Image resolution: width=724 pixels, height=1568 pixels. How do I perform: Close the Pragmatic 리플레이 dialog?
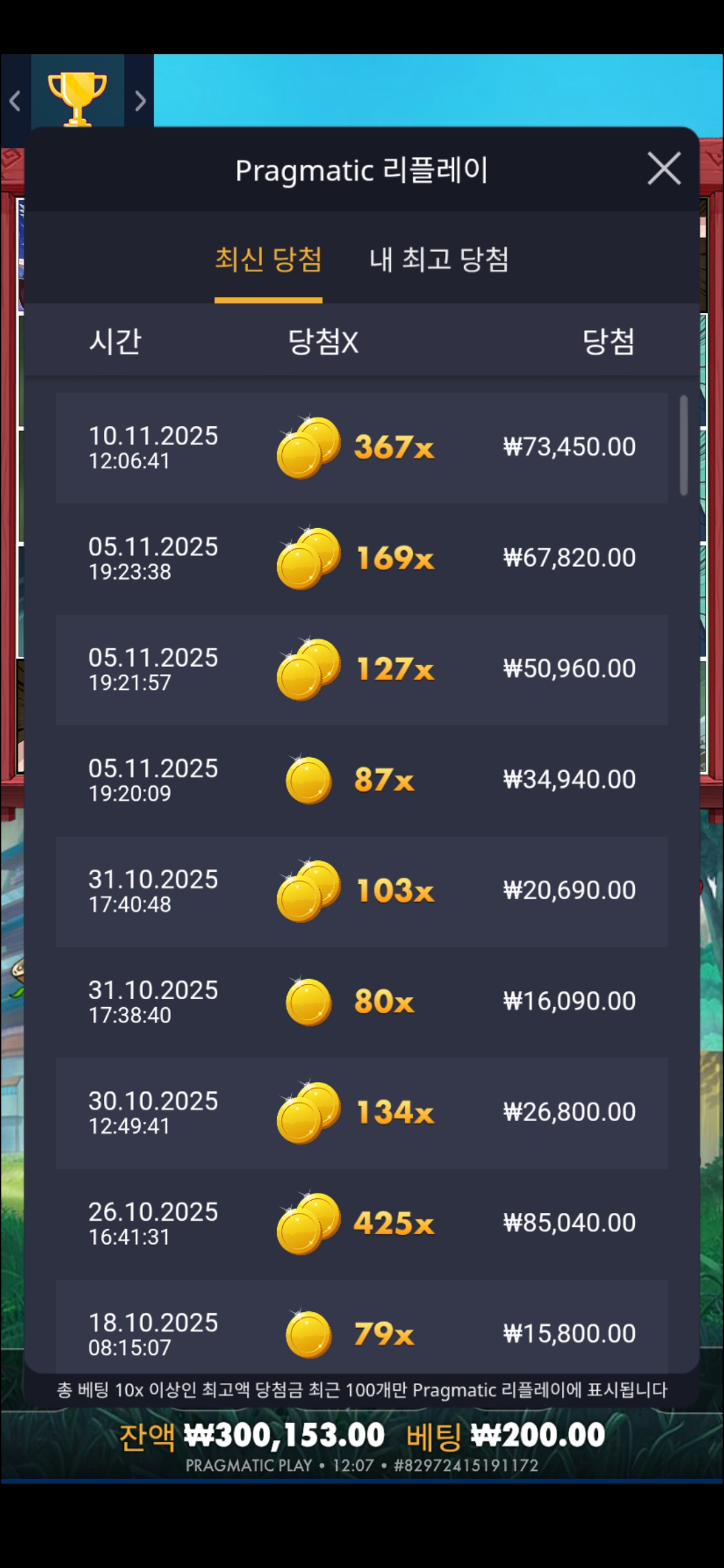(664, 168)
